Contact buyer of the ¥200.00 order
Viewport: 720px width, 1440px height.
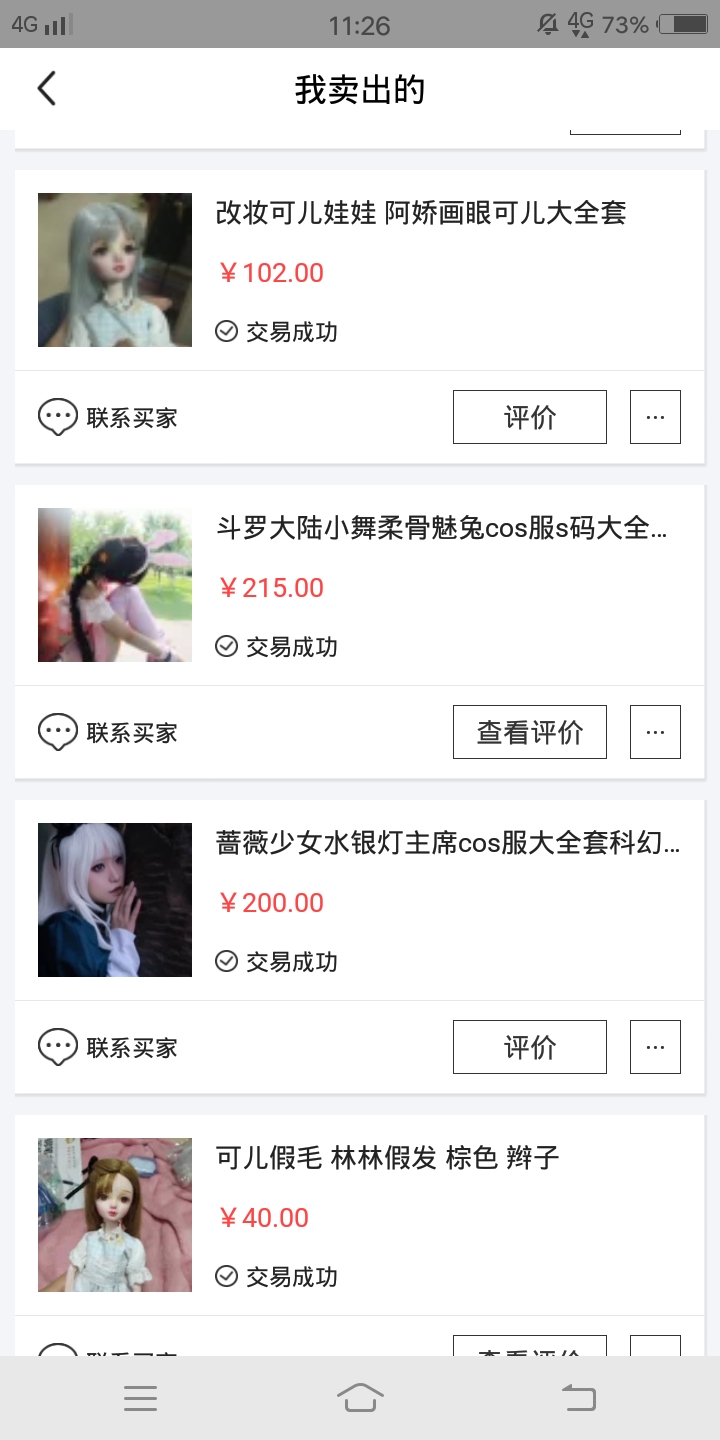coord(108,1047)
